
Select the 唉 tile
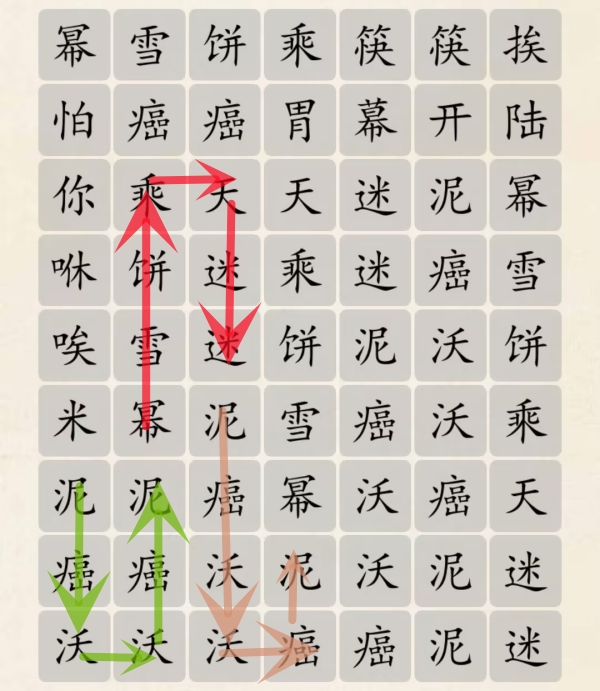pos(75,346)
